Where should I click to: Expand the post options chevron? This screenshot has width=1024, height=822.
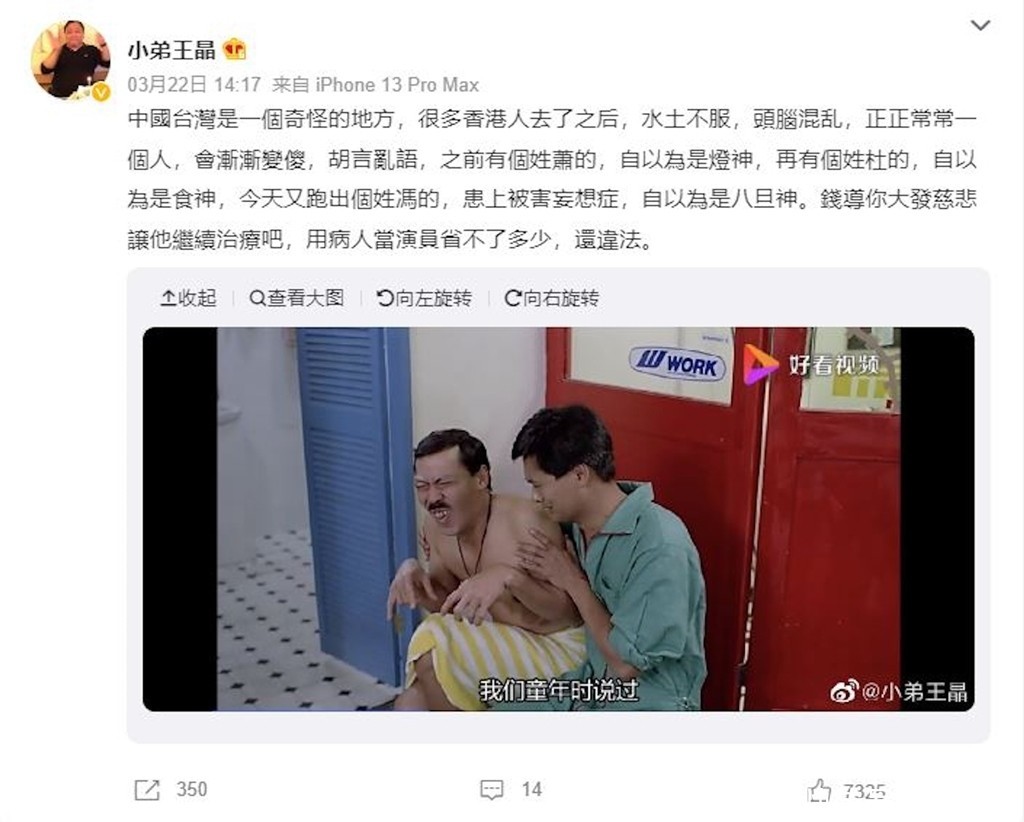click(980, 26)
